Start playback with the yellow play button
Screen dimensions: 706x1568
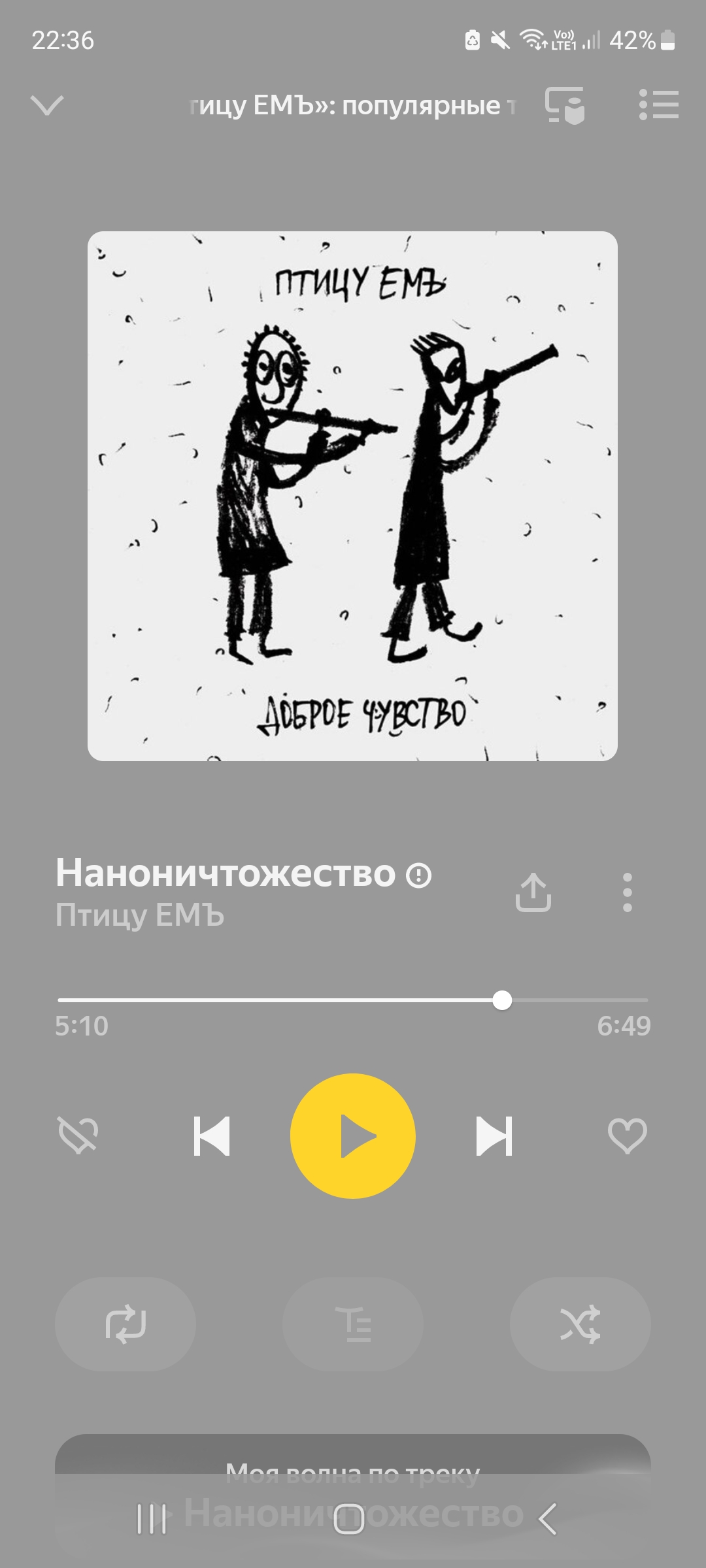(353, 1136)
